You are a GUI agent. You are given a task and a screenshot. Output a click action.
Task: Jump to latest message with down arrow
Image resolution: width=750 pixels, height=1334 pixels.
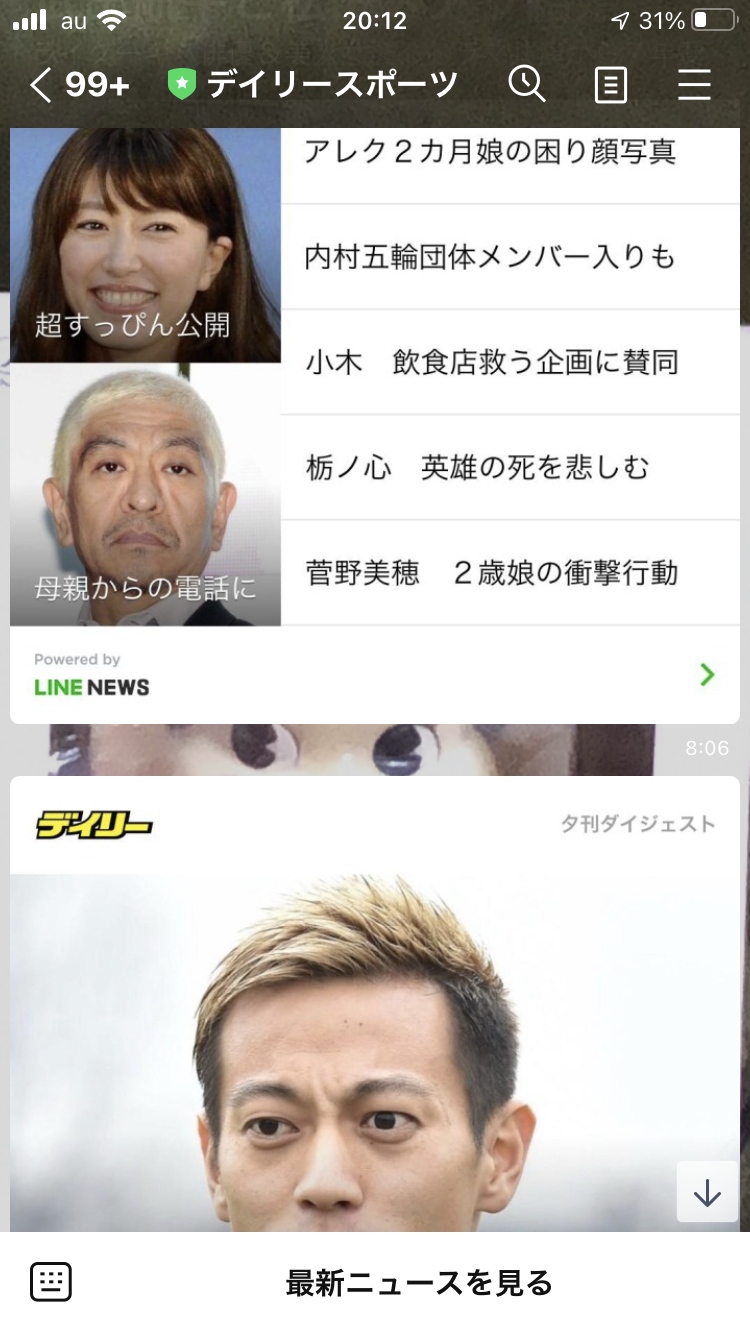pyautogui.click(x=707, y=1192)
